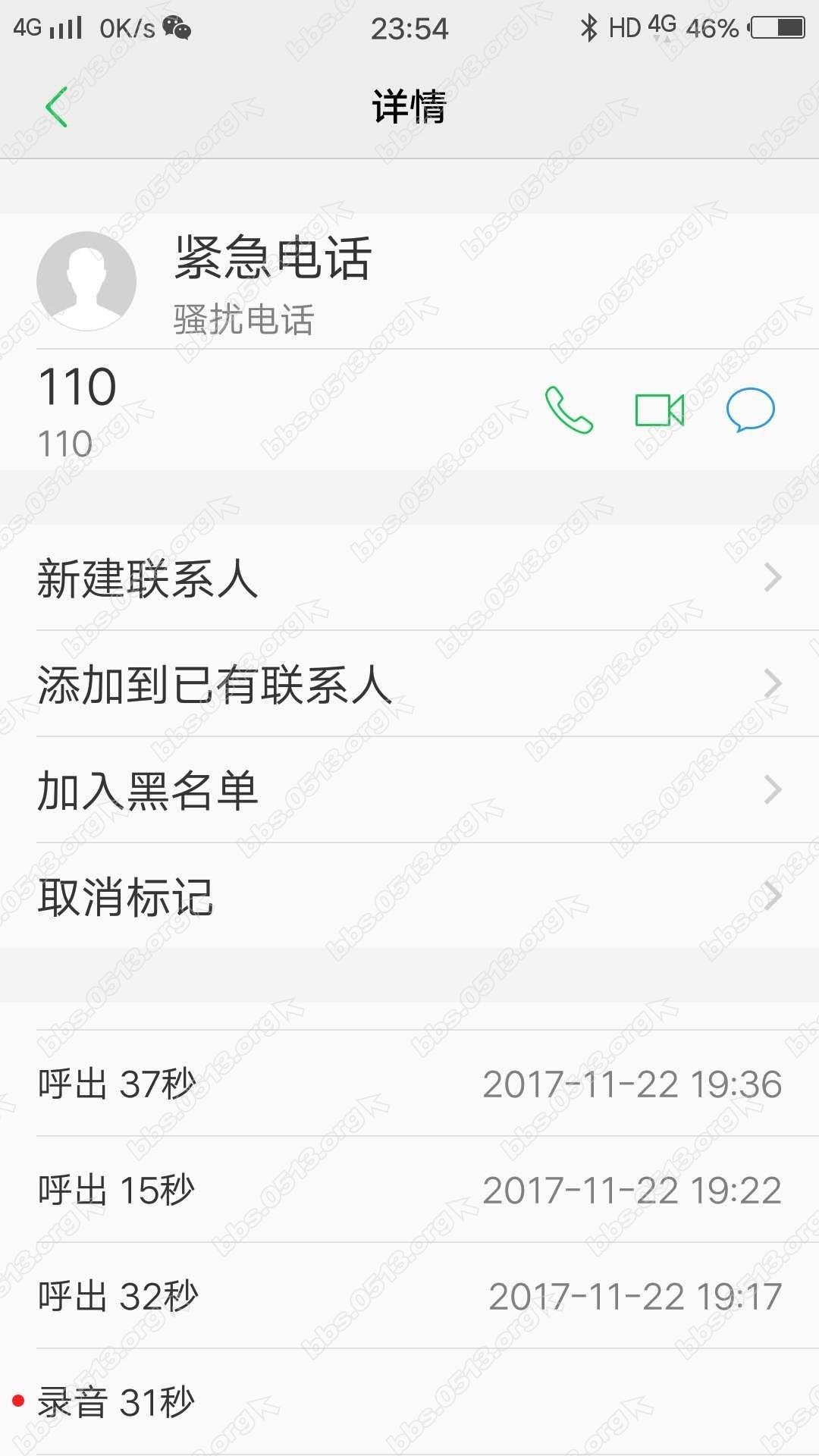Tap the back arrow to leave 详情
819x1456 pixels.
[58, 106]
